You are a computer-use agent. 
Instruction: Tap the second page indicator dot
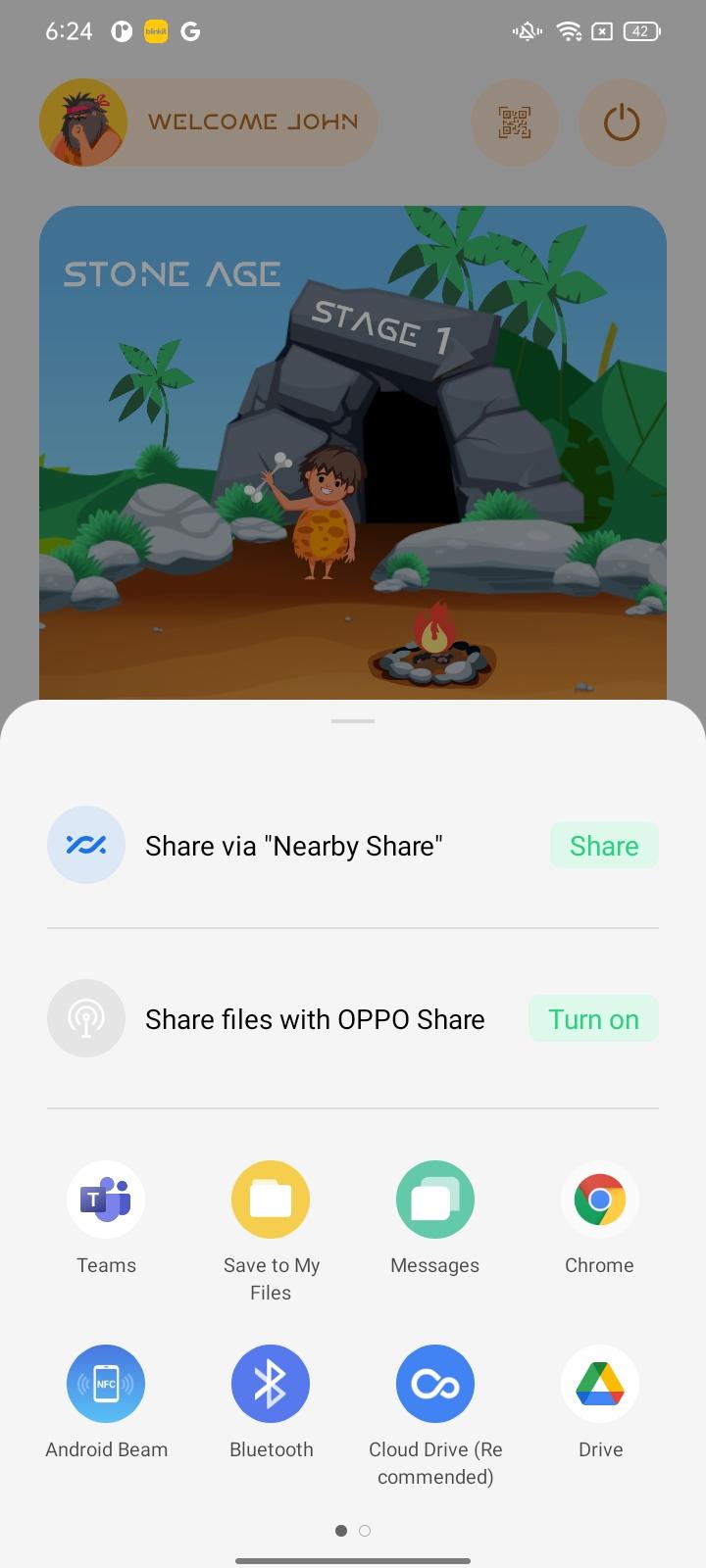[365, 1531]
